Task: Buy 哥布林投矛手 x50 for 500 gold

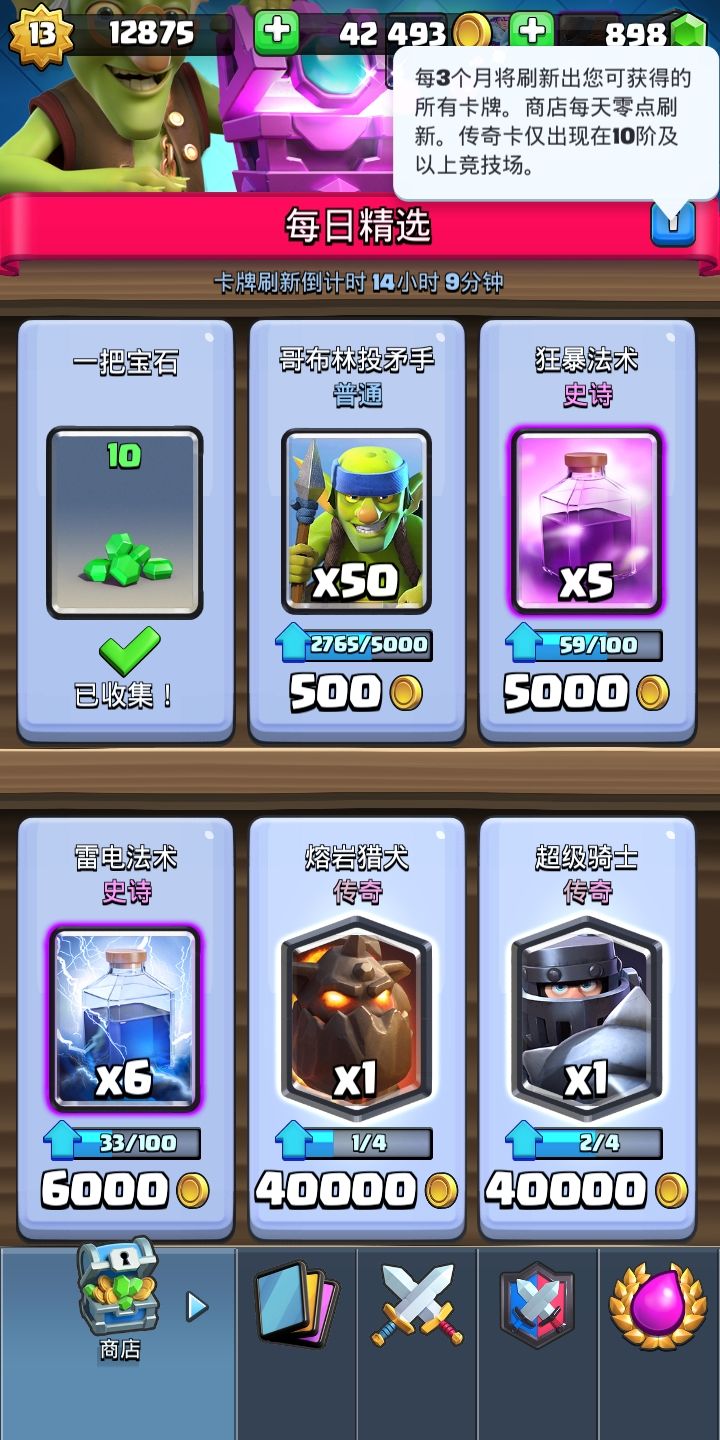Action: [x=356, y=531]
